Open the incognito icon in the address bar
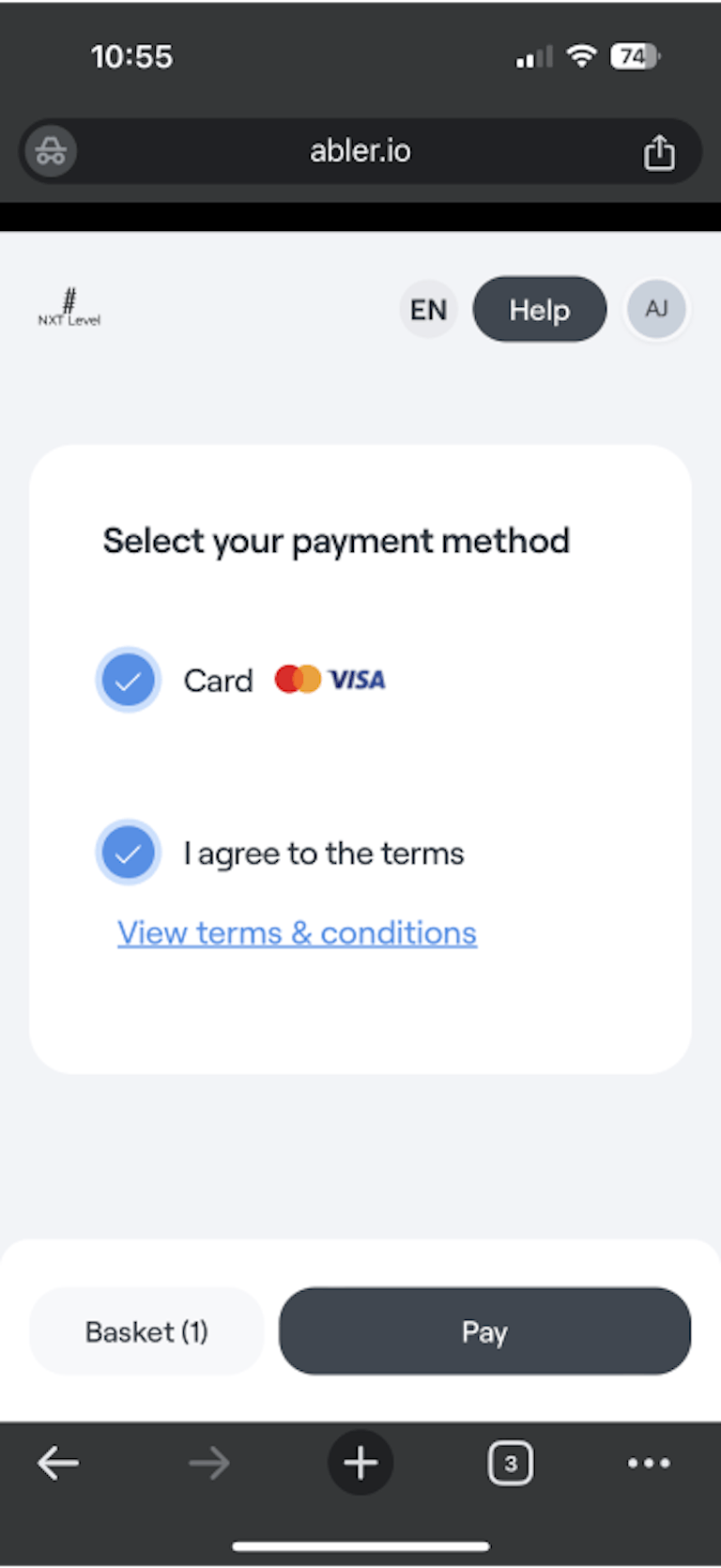 point(51,151)
